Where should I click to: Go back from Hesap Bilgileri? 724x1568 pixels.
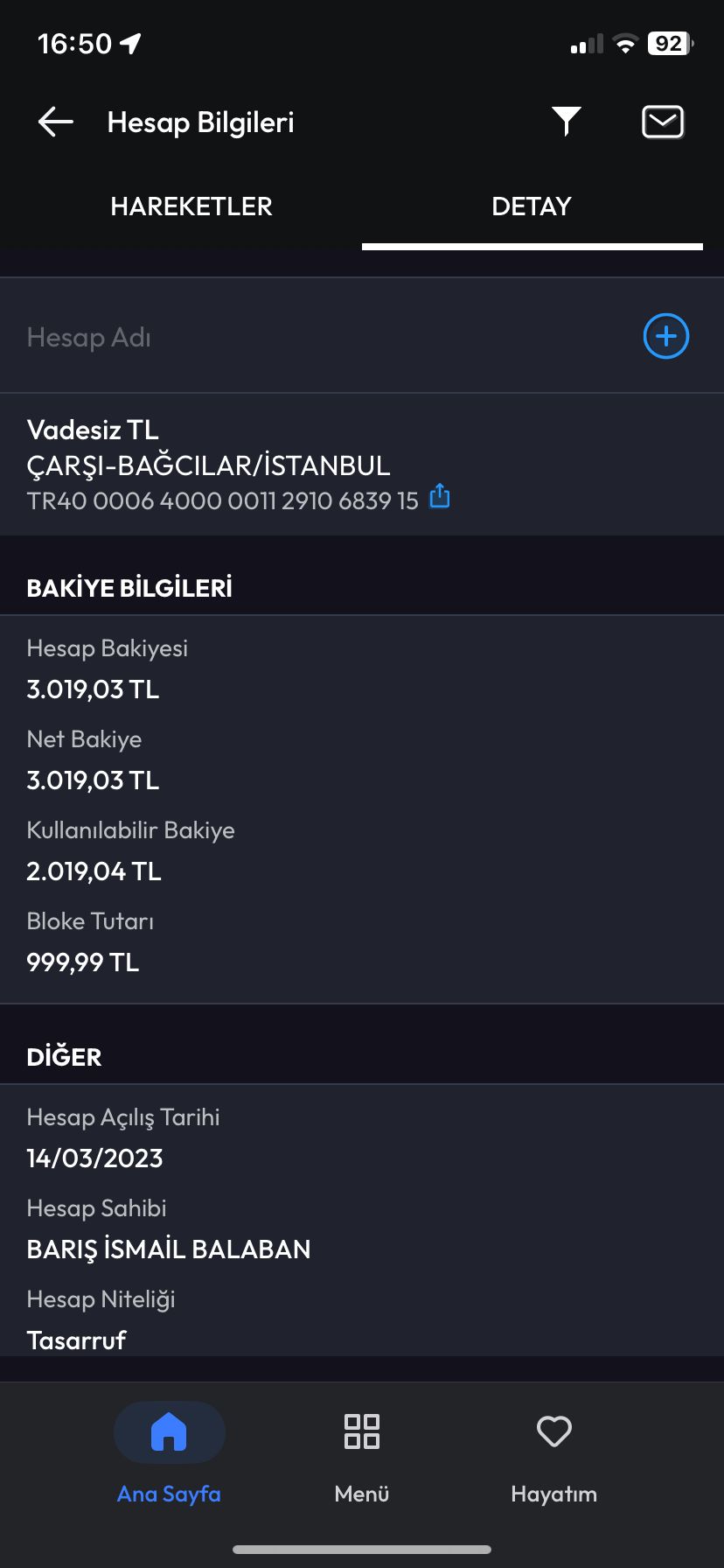pyautogui.click(x=55, y=122)
